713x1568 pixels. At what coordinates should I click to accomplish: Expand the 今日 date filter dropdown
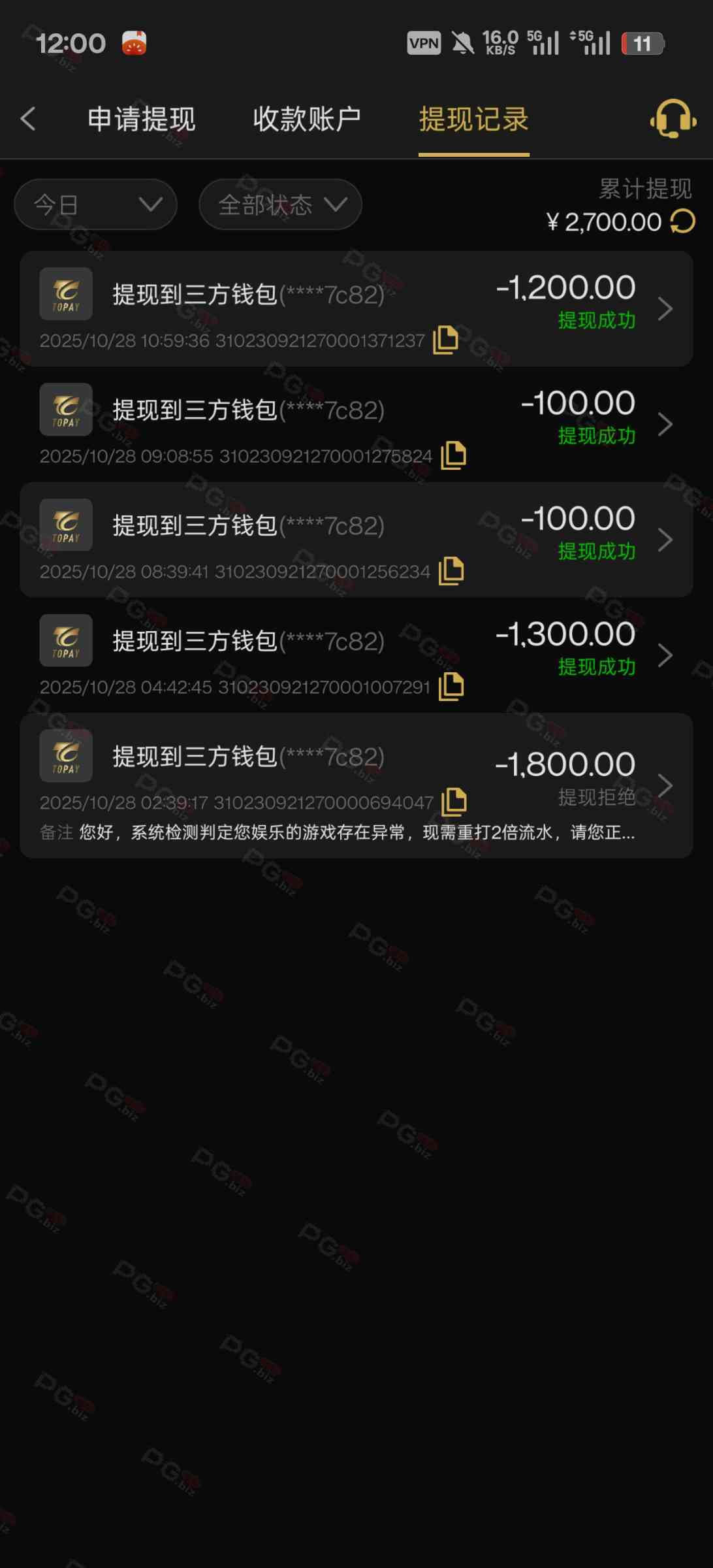click(x=95, y=204)
